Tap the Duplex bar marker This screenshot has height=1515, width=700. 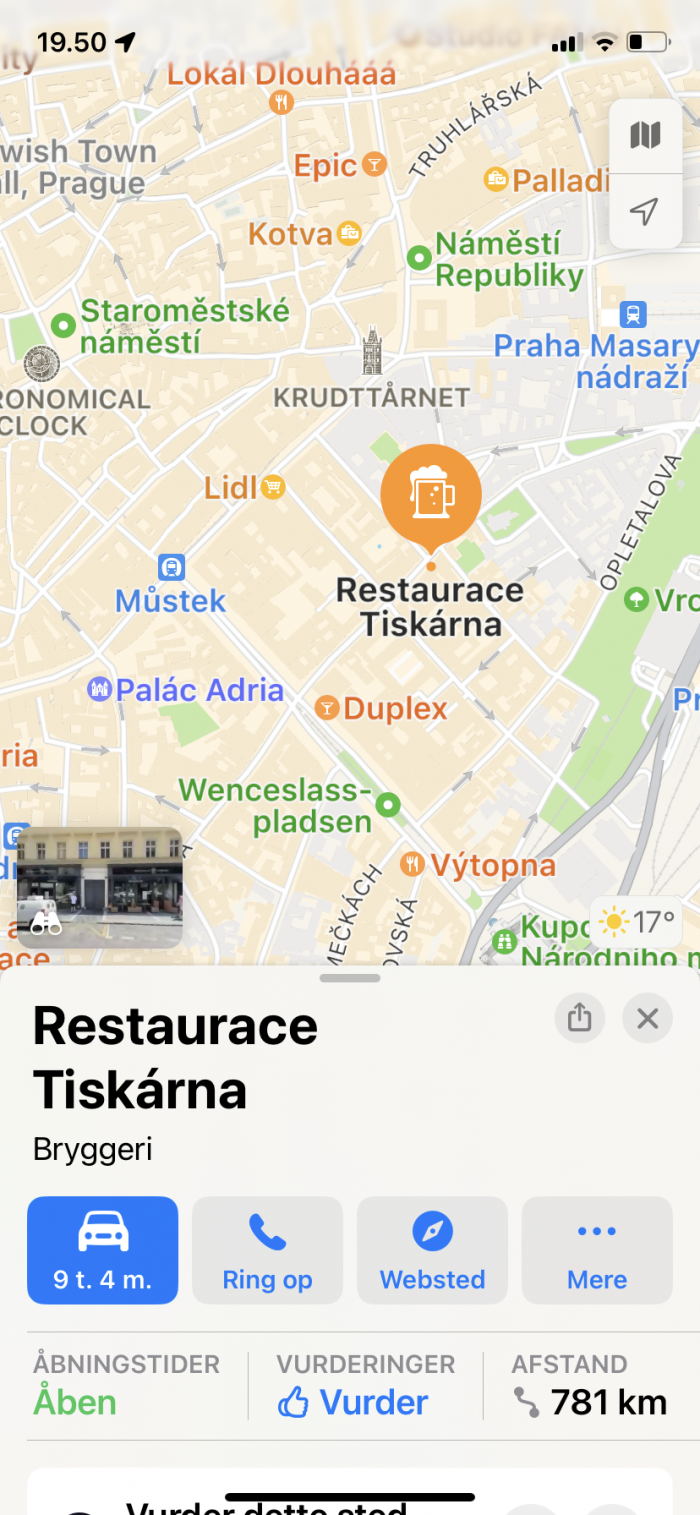tap(327, 708)
